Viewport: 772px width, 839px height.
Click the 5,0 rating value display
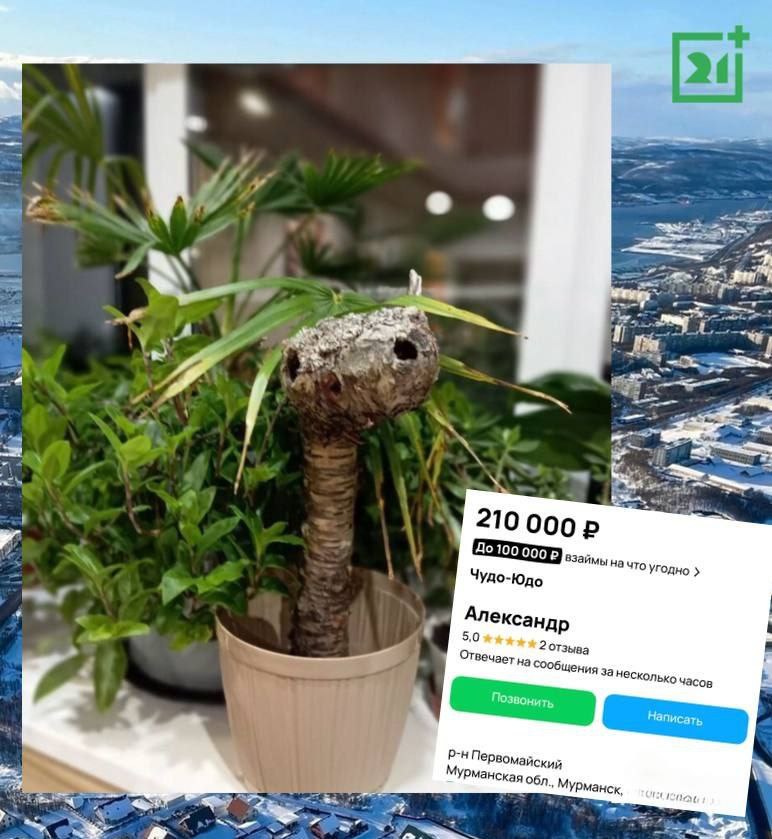(469, 637)
